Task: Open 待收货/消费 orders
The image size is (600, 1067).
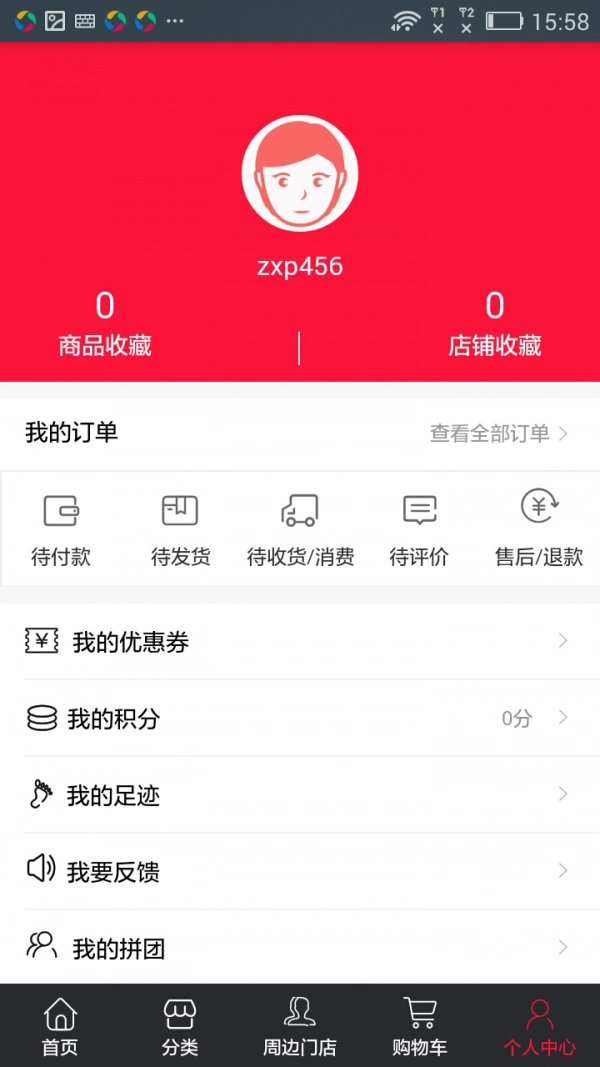Action: pyautogui.click(x=300, y=529)
